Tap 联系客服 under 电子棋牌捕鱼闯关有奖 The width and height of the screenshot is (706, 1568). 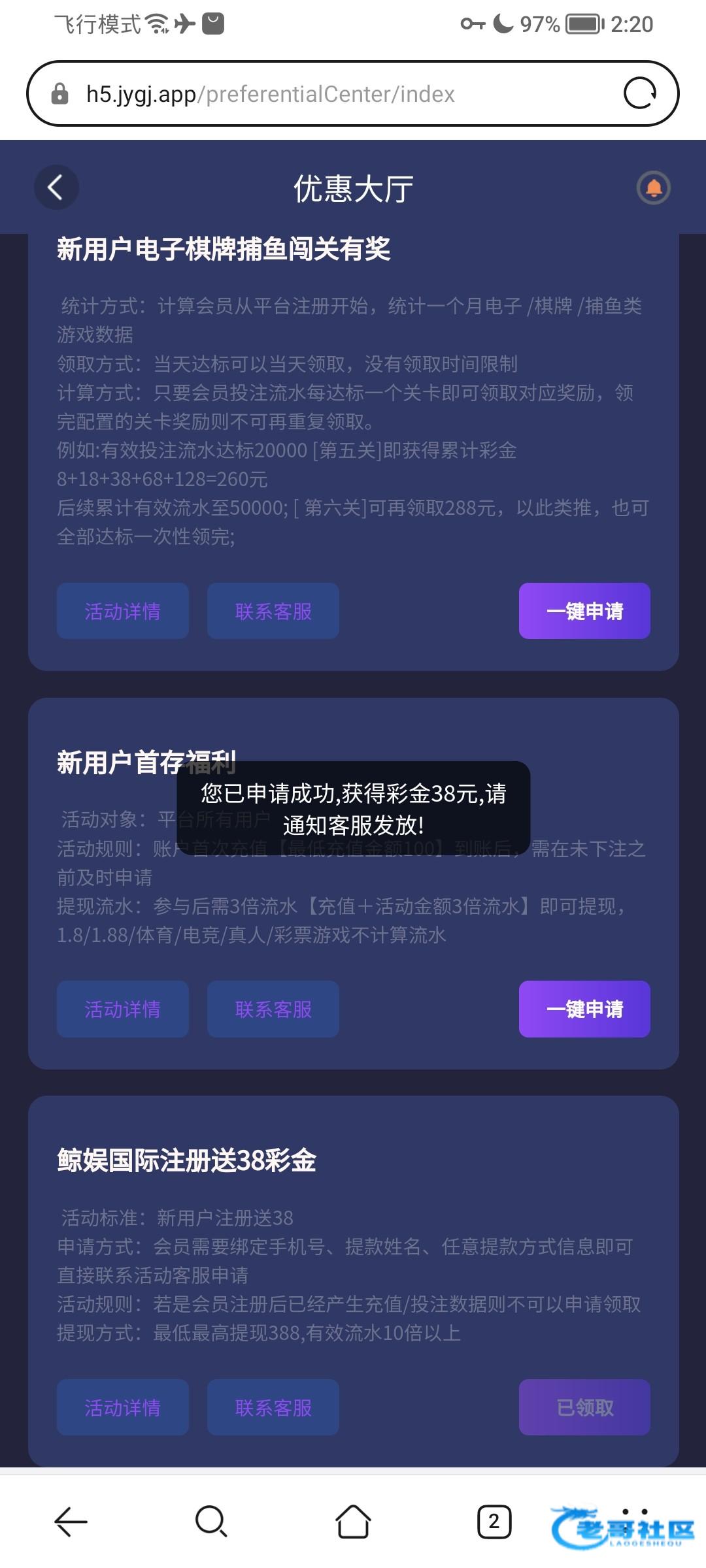pos(273,611)
